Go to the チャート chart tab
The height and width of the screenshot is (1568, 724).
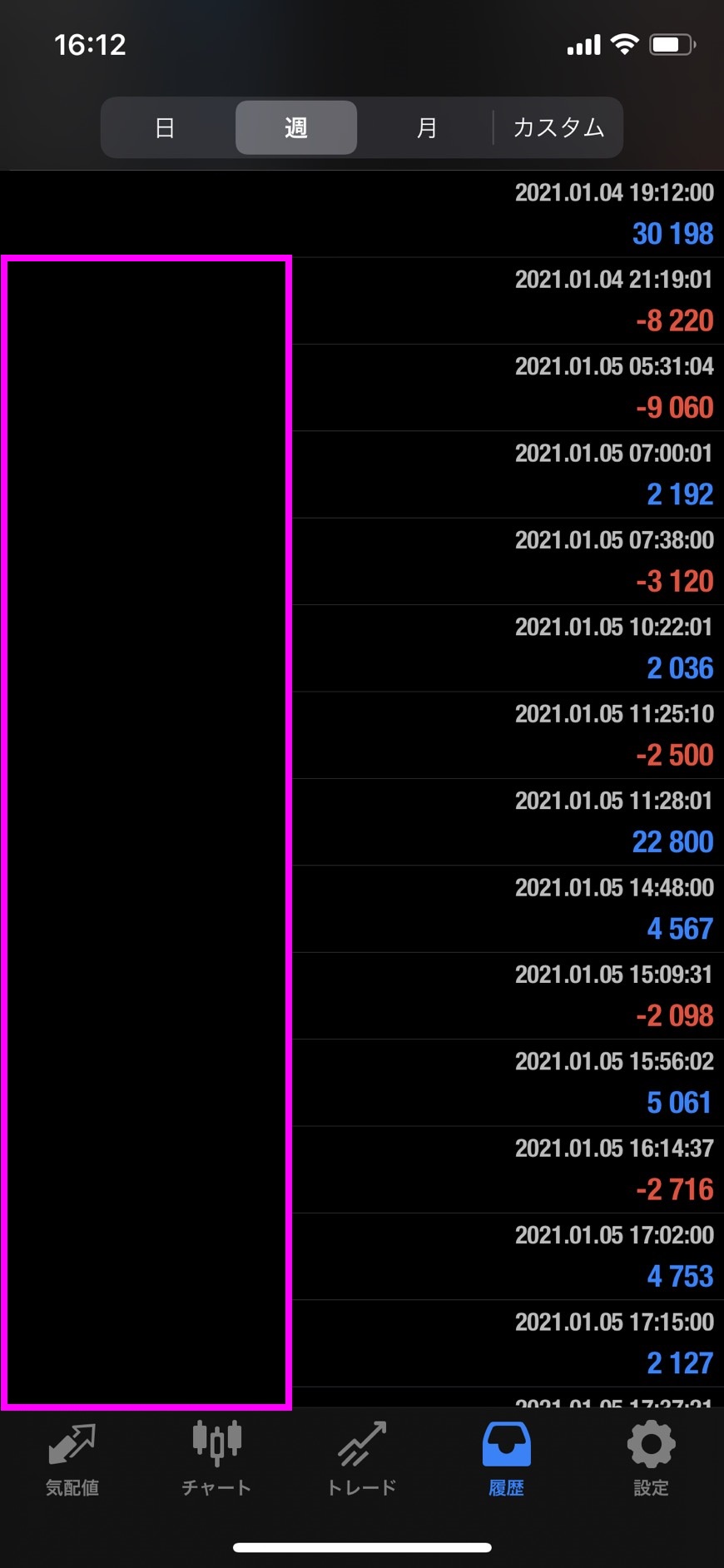(x=216, y=1460)
